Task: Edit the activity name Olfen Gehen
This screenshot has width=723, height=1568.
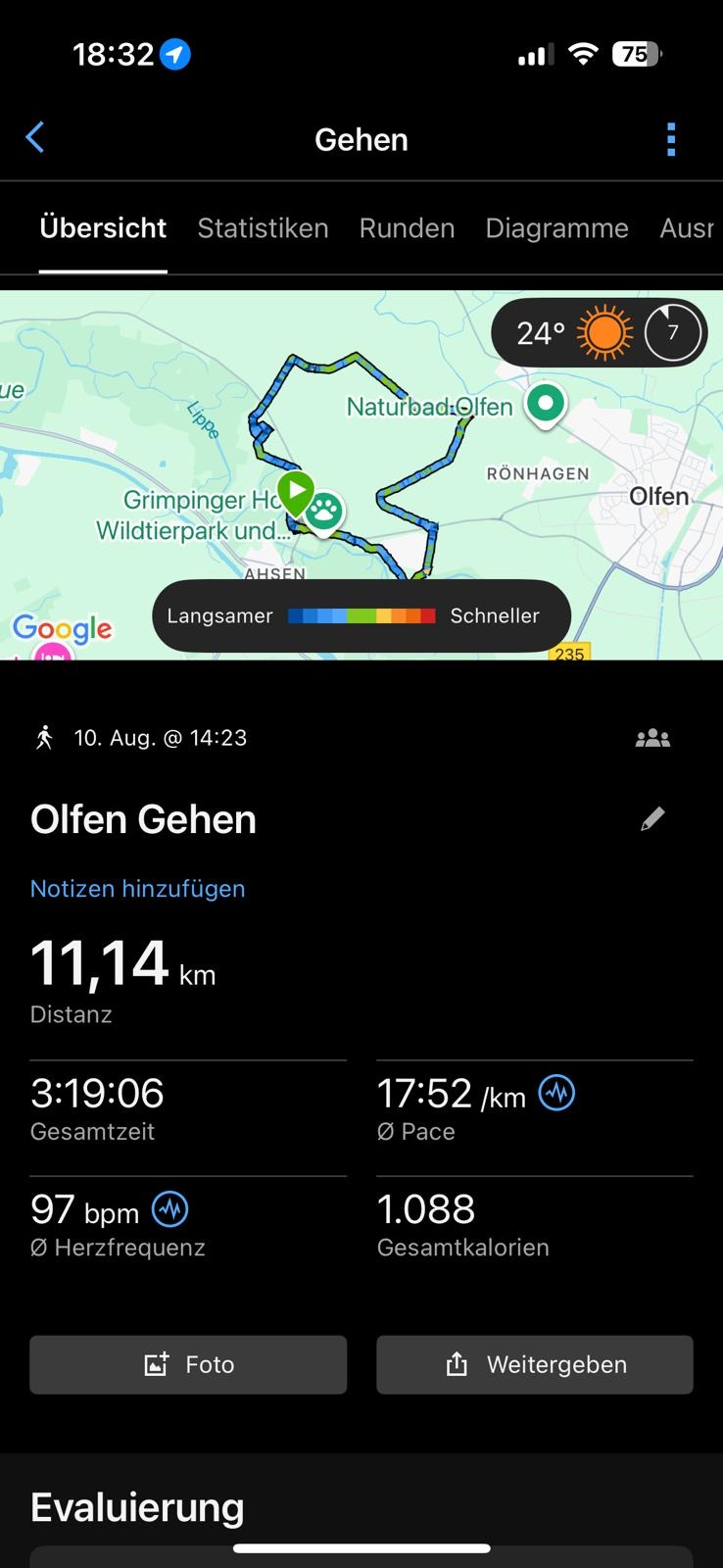Action: pyautogui.click(x=652, y=819)
